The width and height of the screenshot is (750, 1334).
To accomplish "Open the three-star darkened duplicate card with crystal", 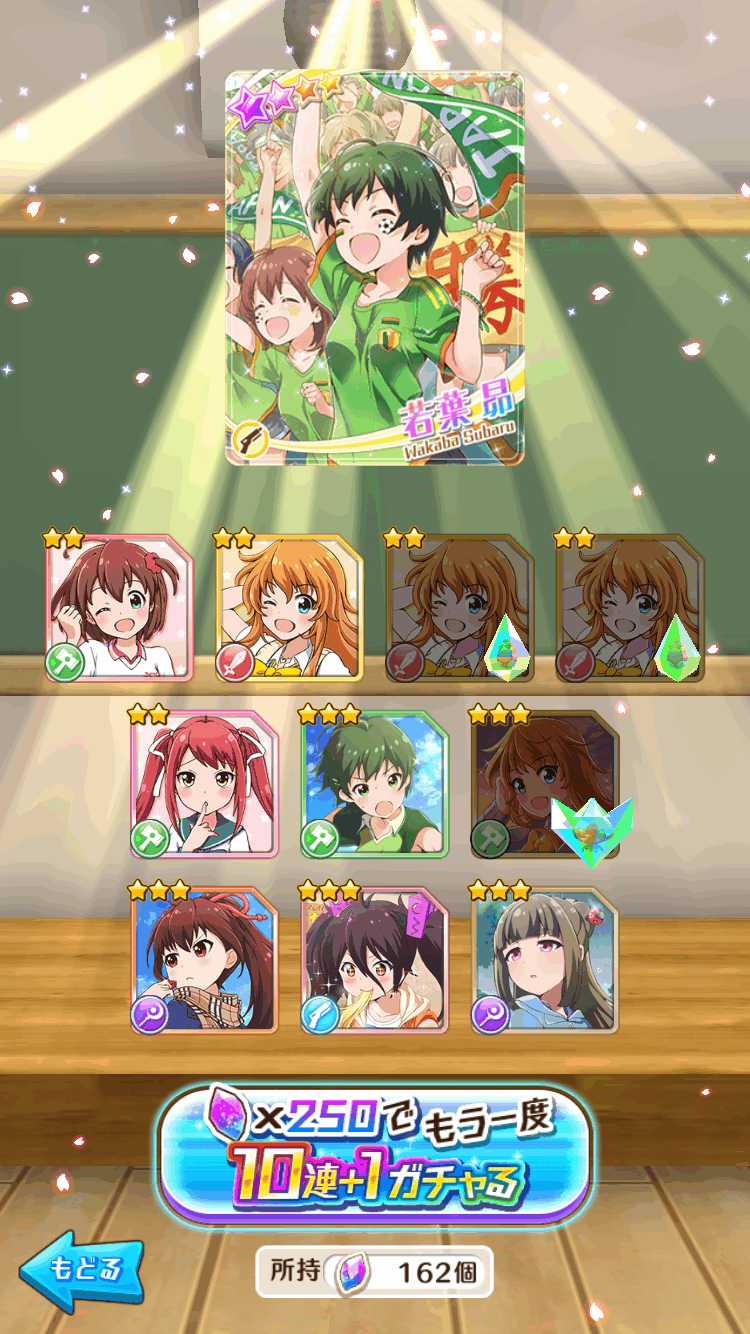I will point(545,784).
